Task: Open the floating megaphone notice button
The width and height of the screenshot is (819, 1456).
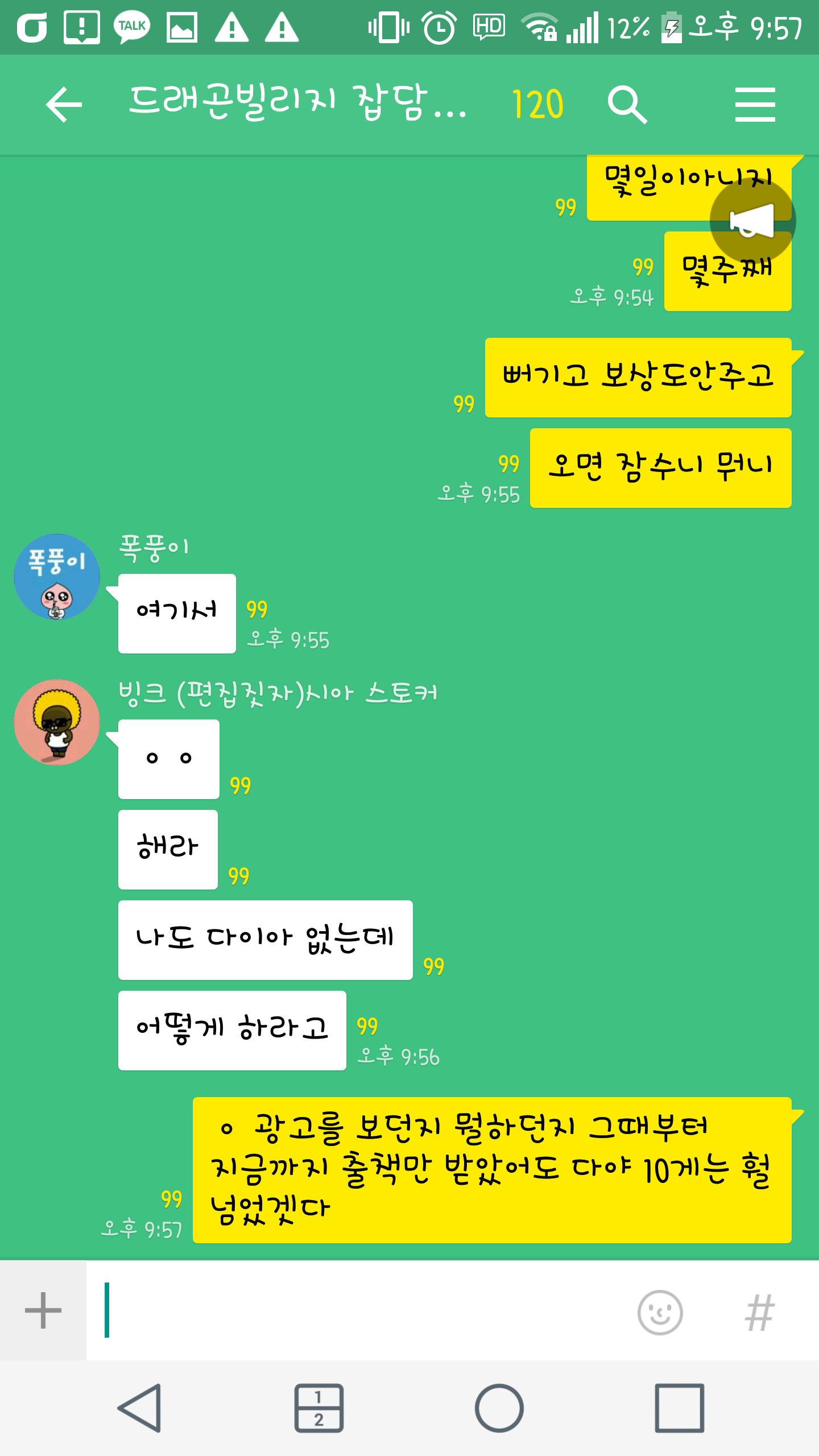Action: click(x=752, y=221)
